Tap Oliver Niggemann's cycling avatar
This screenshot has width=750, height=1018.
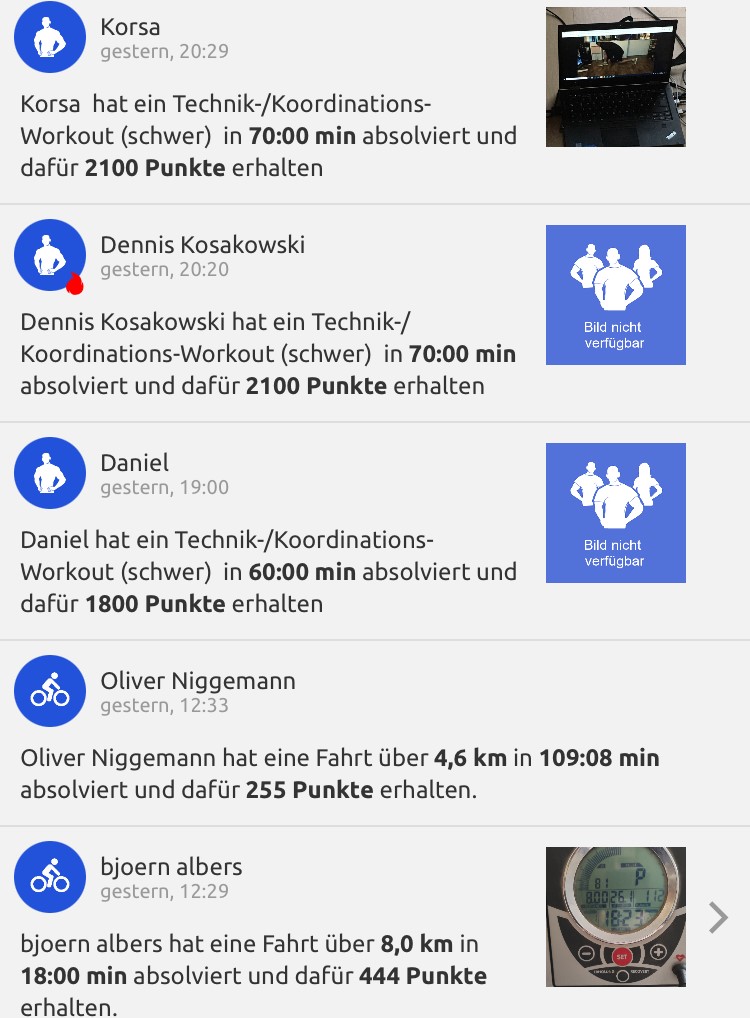[50, 690]
